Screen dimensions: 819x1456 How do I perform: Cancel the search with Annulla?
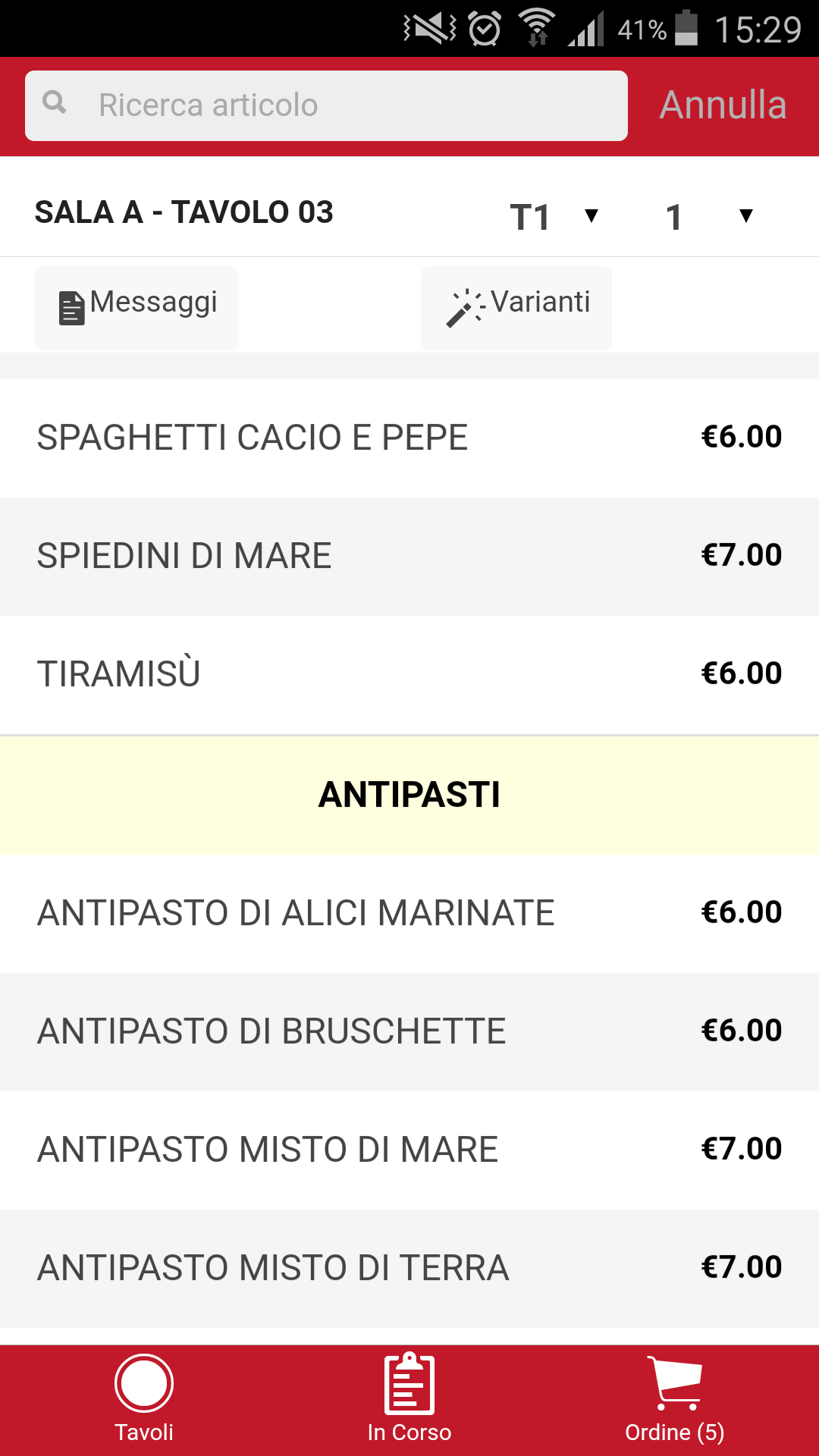[x=723, y=105]
